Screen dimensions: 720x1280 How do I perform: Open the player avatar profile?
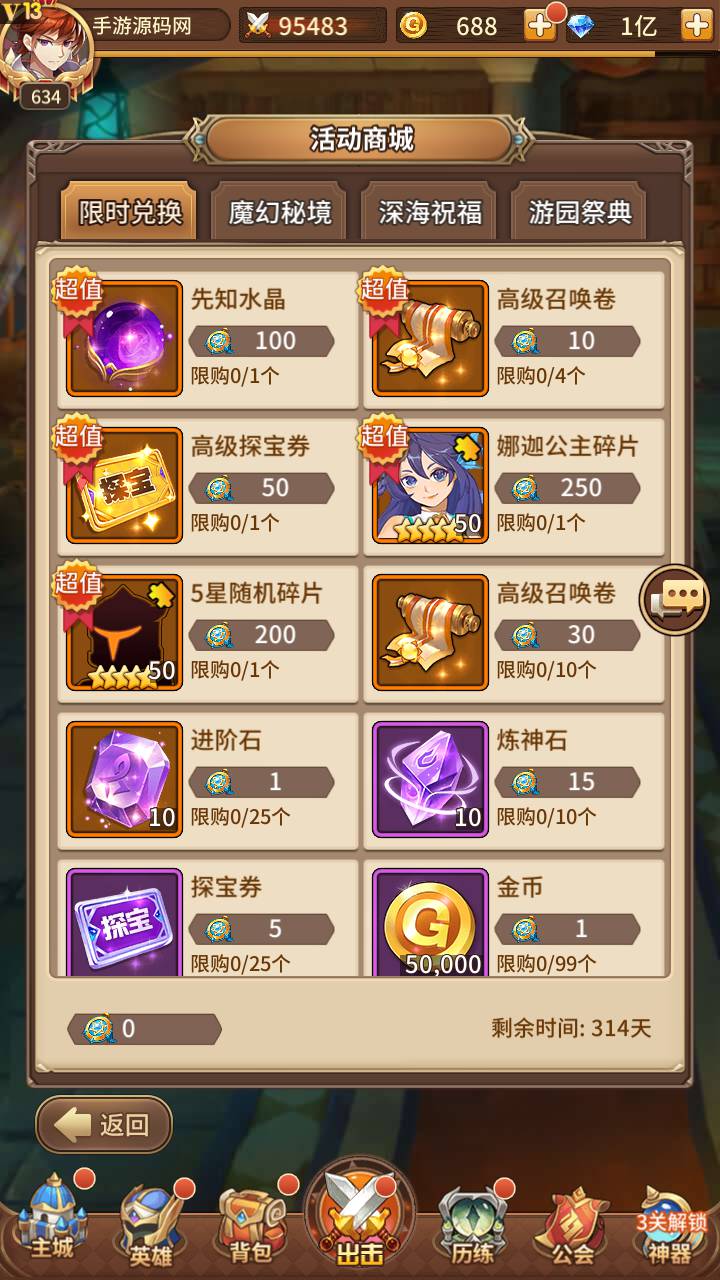(x=45, y=45)
